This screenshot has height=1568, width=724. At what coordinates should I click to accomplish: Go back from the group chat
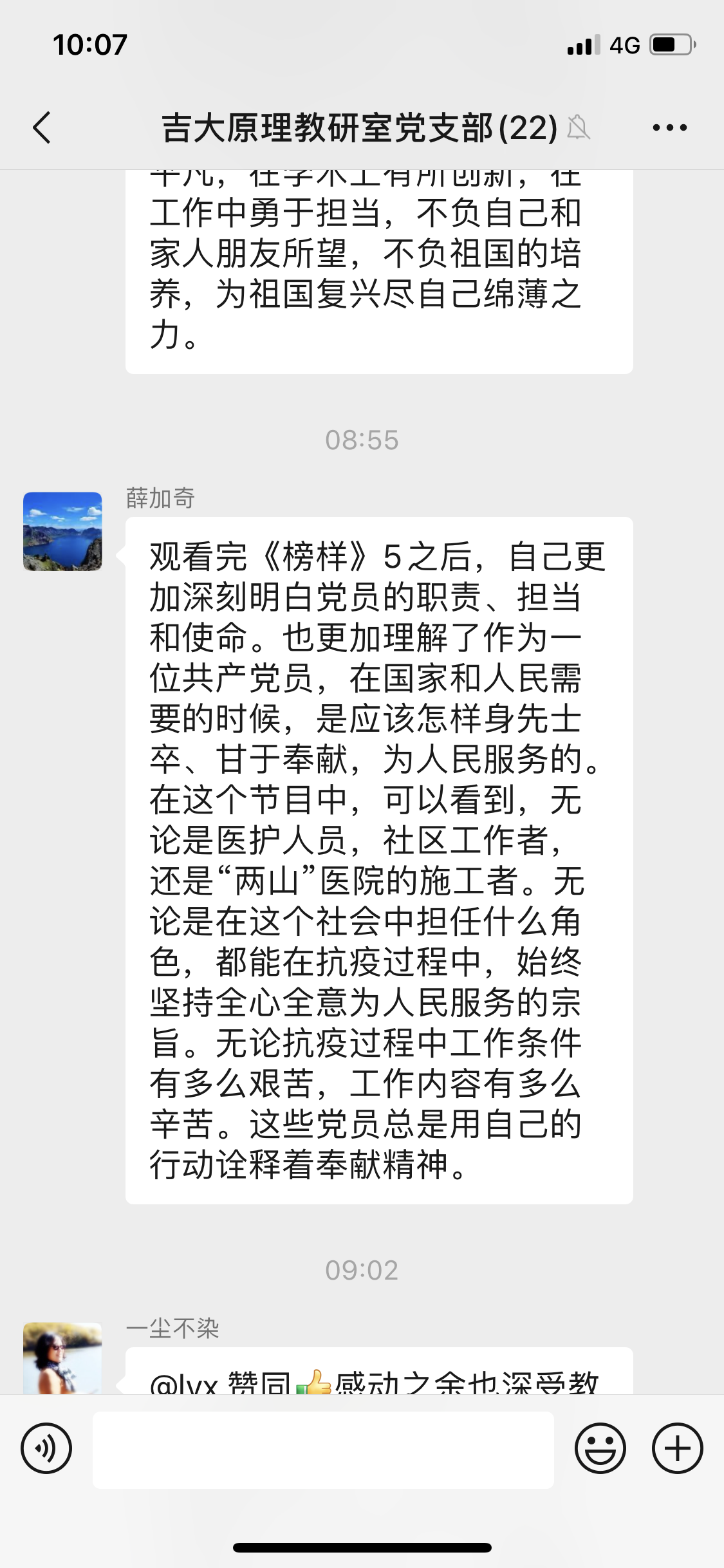pos(42,127)
